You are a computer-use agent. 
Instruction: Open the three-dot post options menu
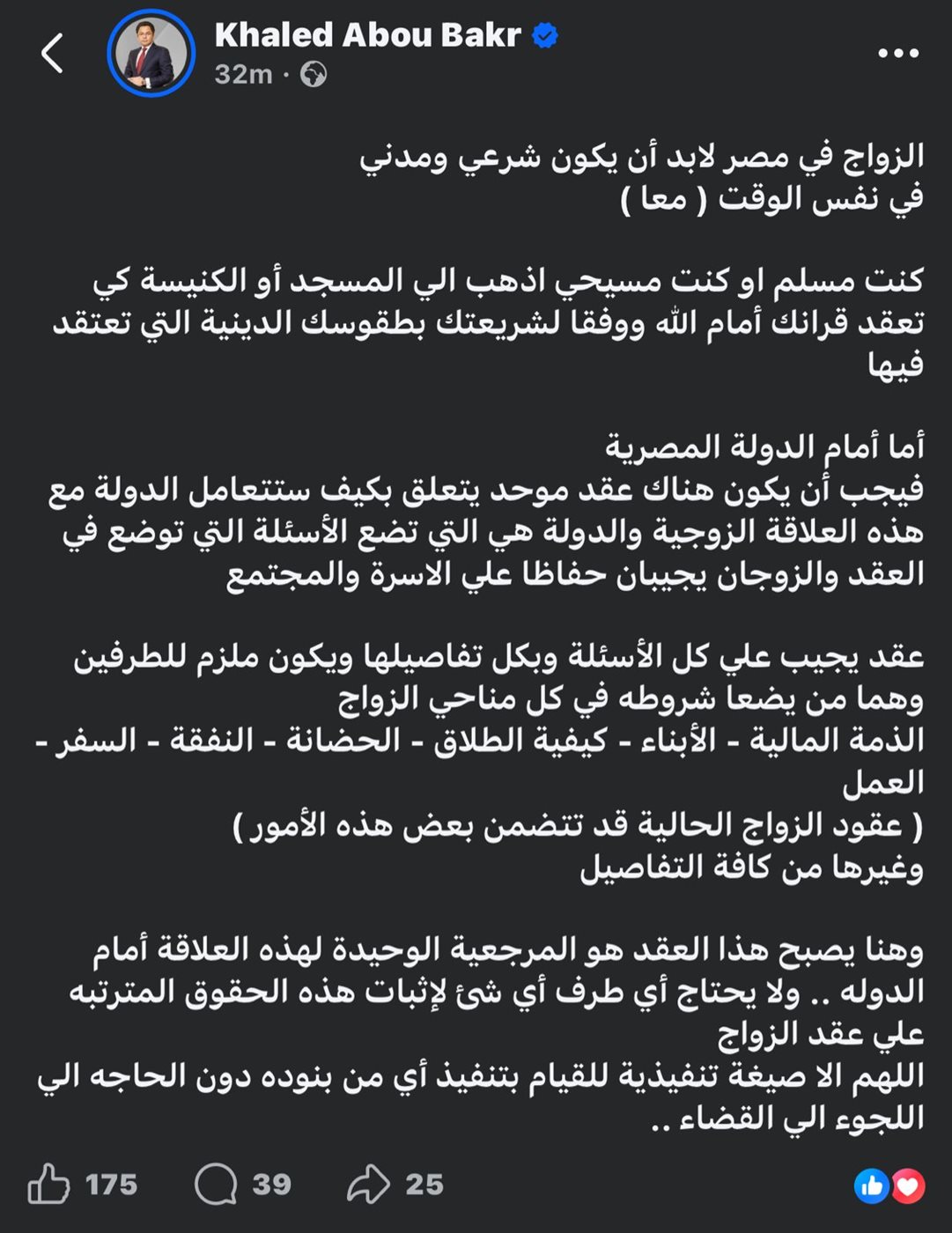coord(898,54)
